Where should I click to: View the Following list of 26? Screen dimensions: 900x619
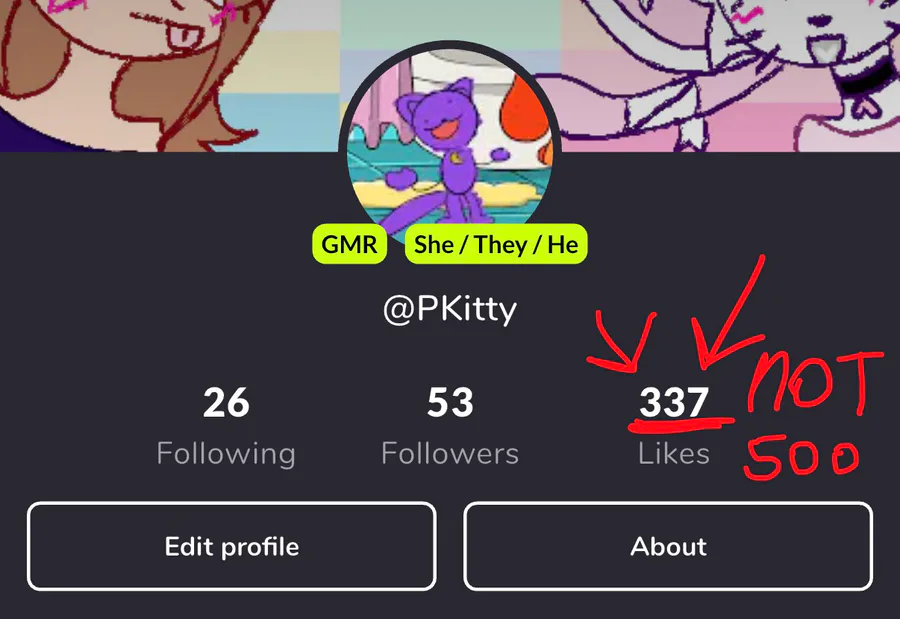point(226,426)
